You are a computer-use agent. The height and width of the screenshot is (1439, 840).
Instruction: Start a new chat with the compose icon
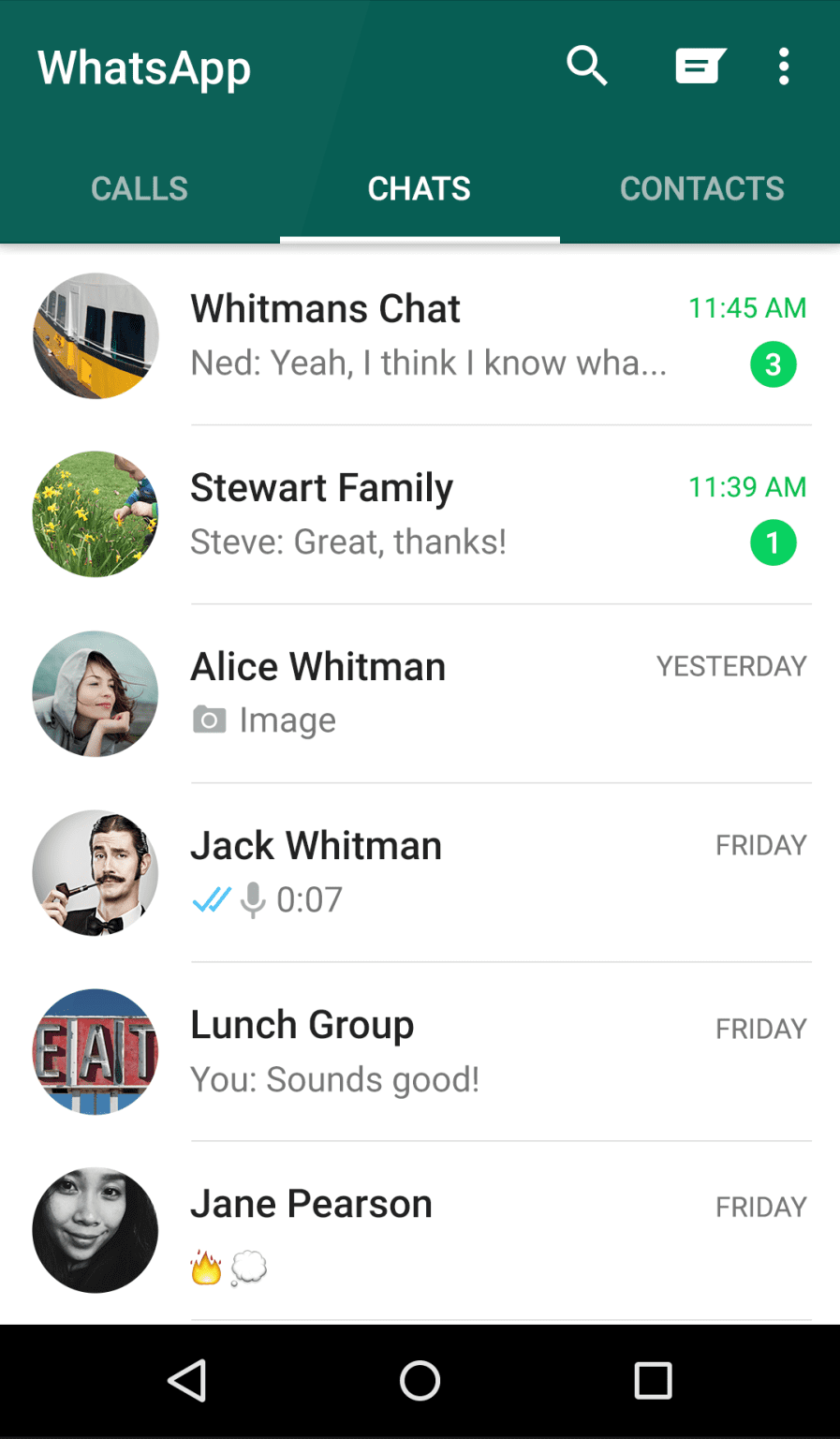pyautogui.click(x=700, y=66)
